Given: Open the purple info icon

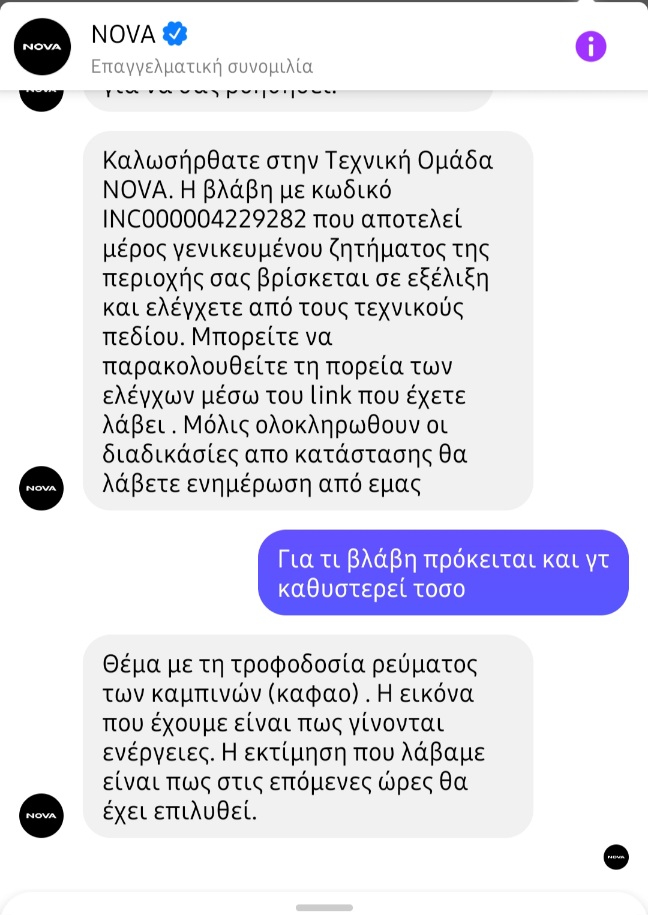Looking at the screenshot, I should (591, 46).
